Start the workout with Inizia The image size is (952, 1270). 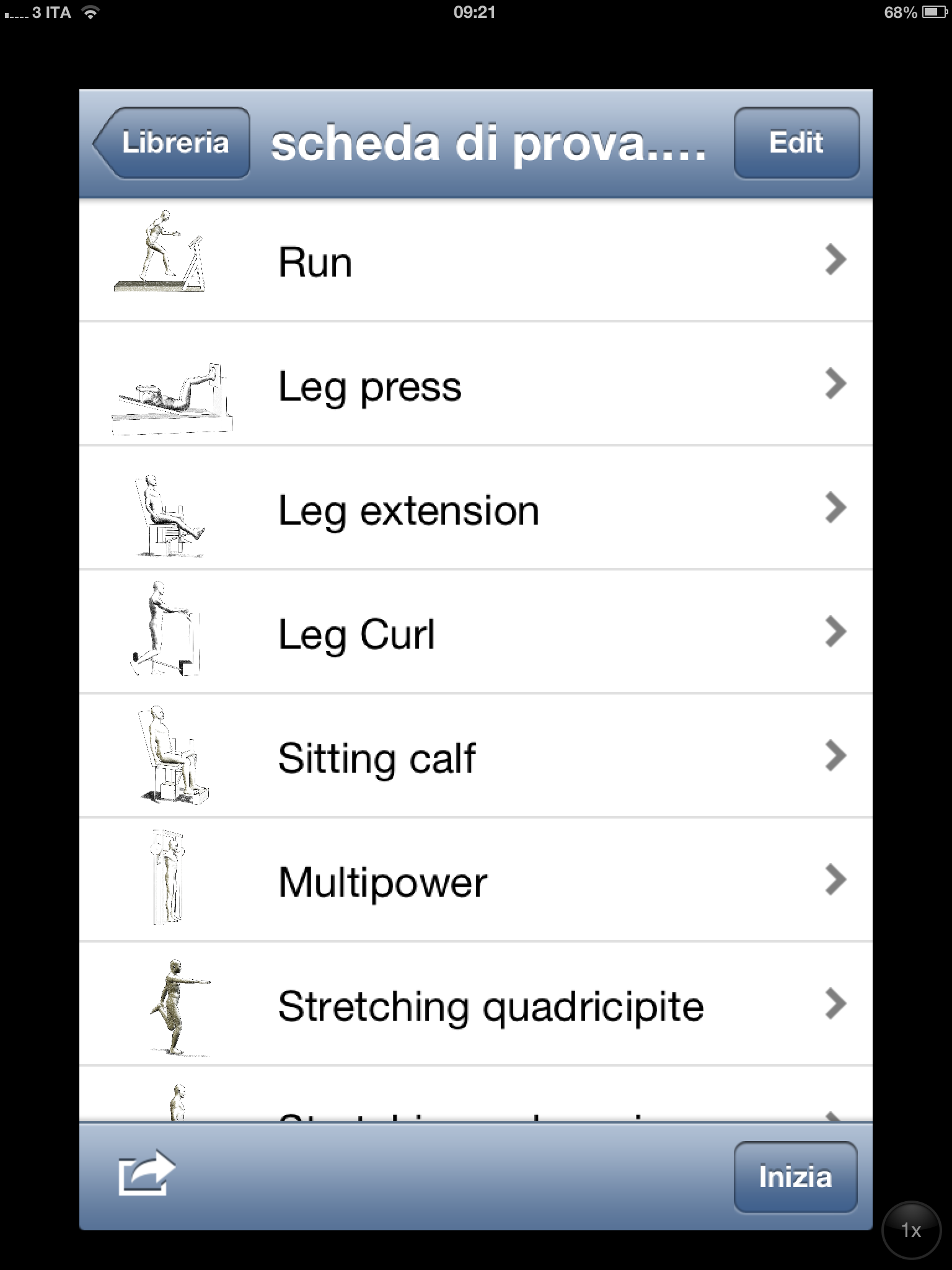tap(795, 1176)
